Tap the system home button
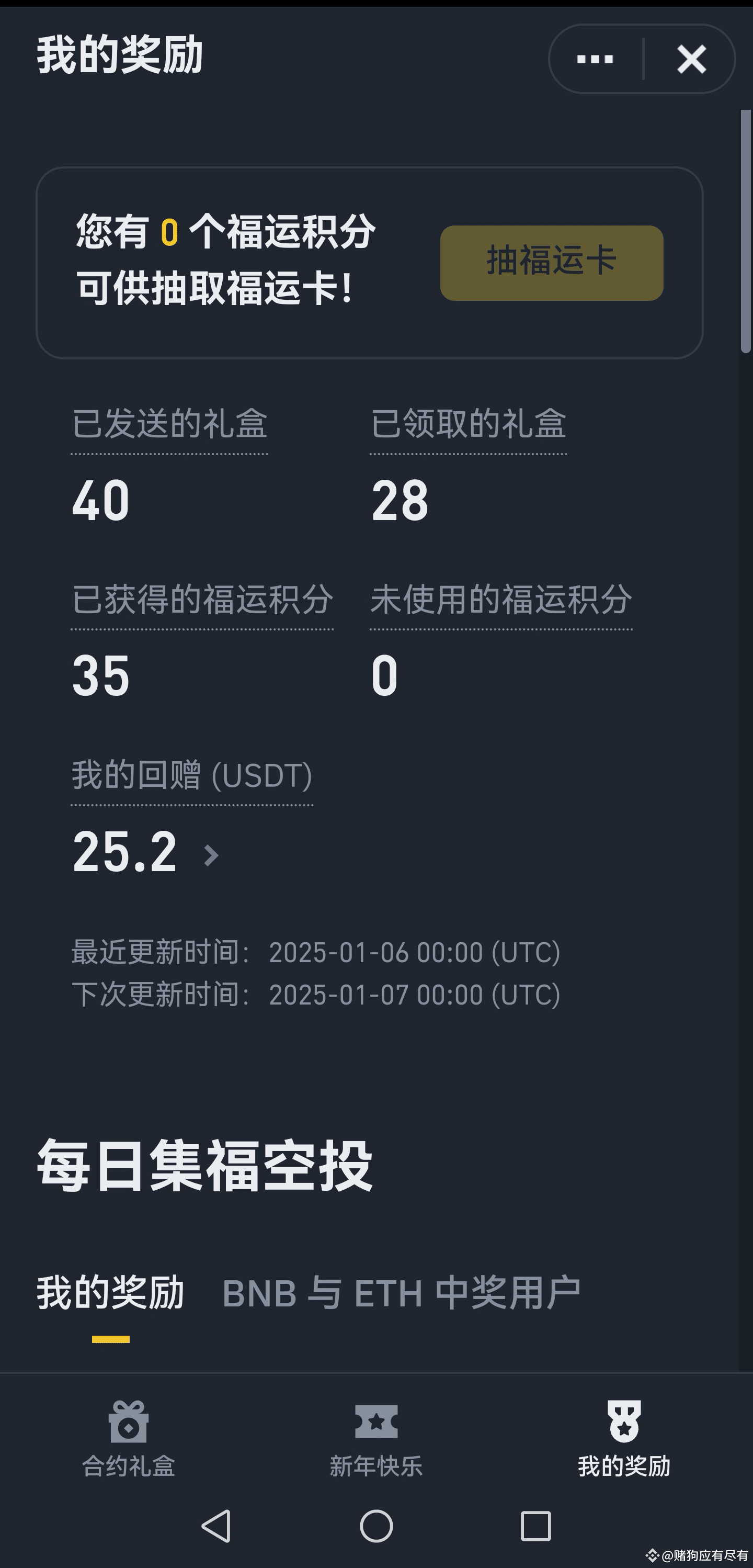The image size is (753, 1568). [x=376, y=1526]
